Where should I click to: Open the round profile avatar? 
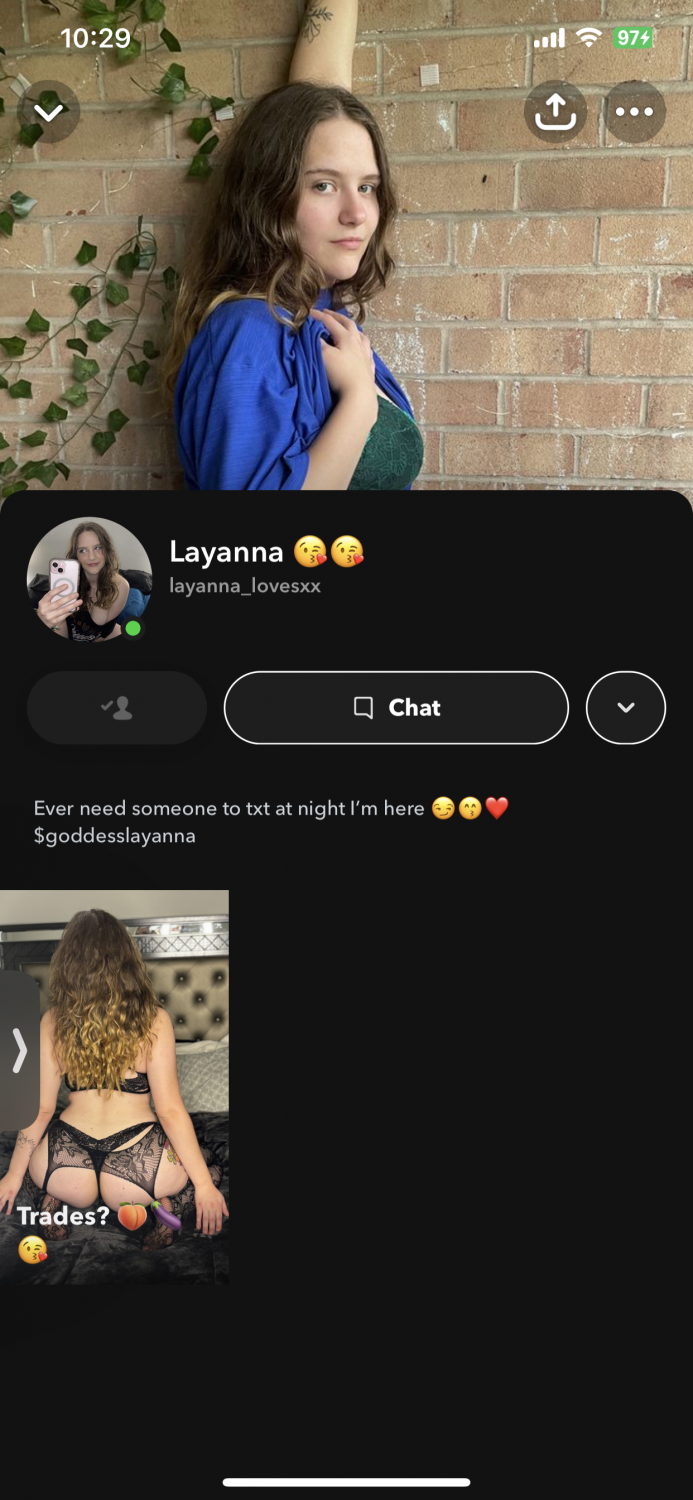(89, 579)
